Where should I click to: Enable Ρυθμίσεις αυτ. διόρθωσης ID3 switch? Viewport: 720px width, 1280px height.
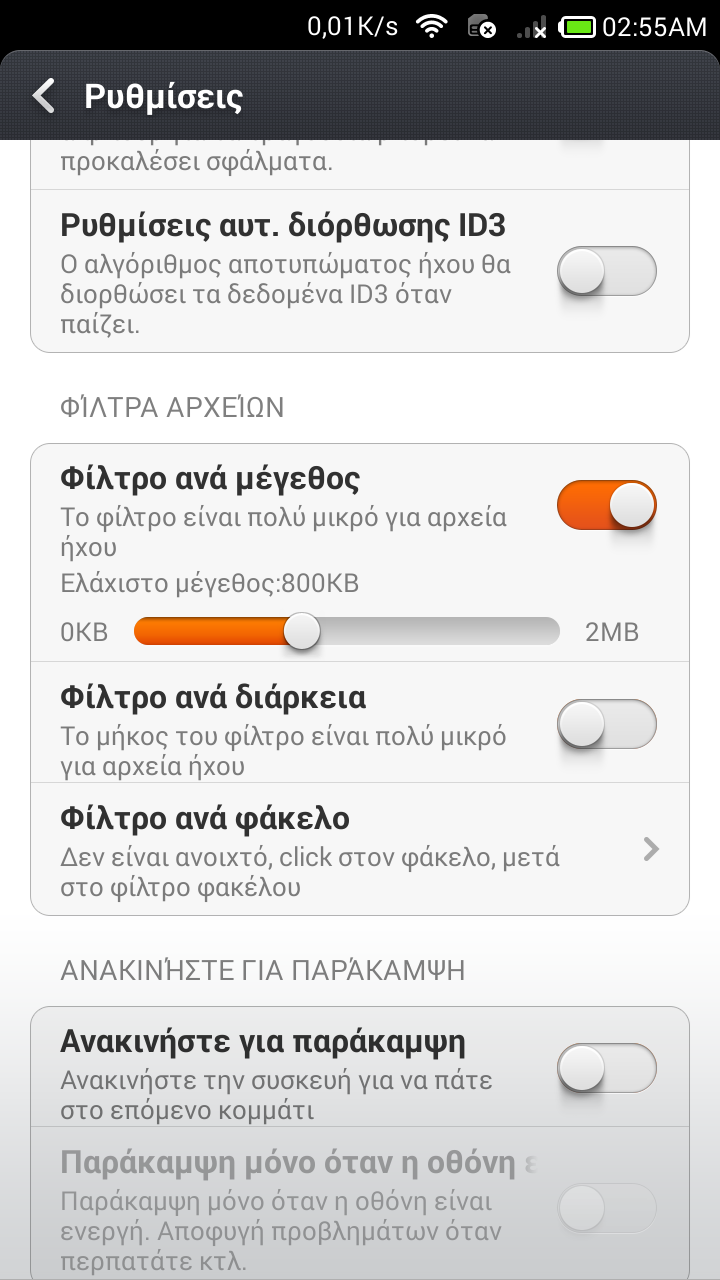click(606, 271)
